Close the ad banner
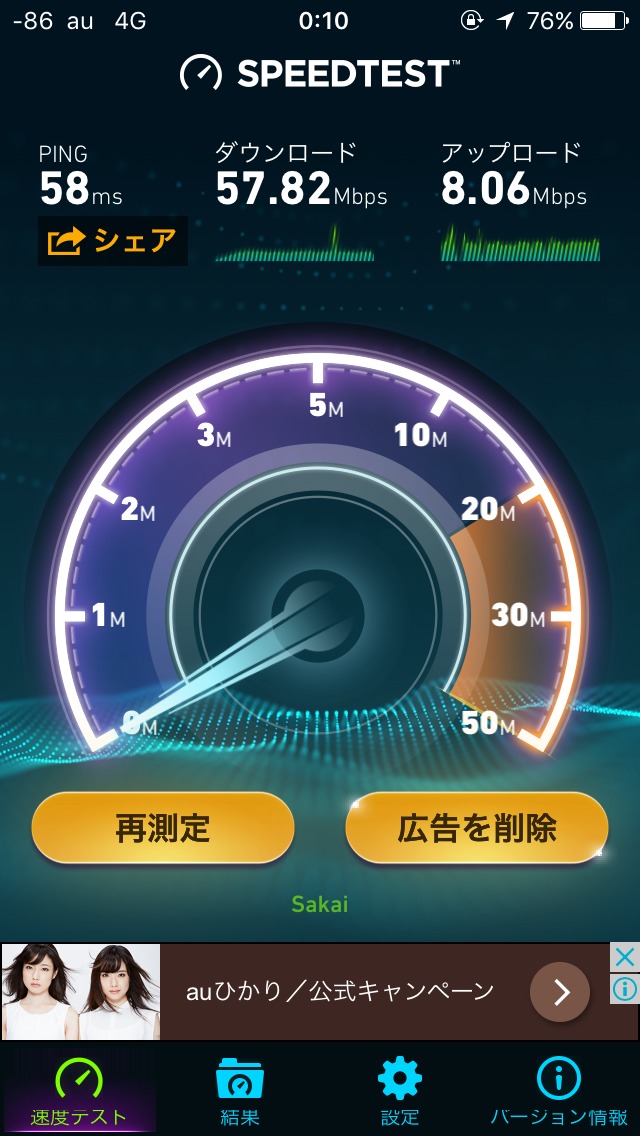Image resolution: width=640 pixels, height=1136 pixels. (625, 958)
